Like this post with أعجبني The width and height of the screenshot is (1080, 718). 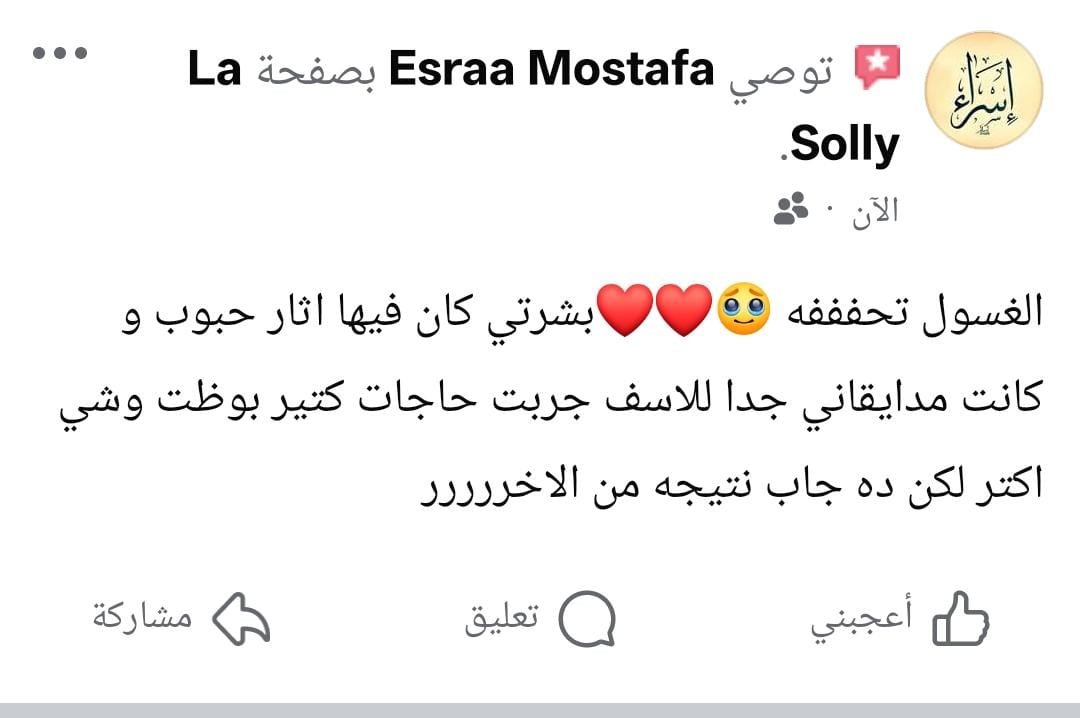pyautogui.click(x=900, y=619)
